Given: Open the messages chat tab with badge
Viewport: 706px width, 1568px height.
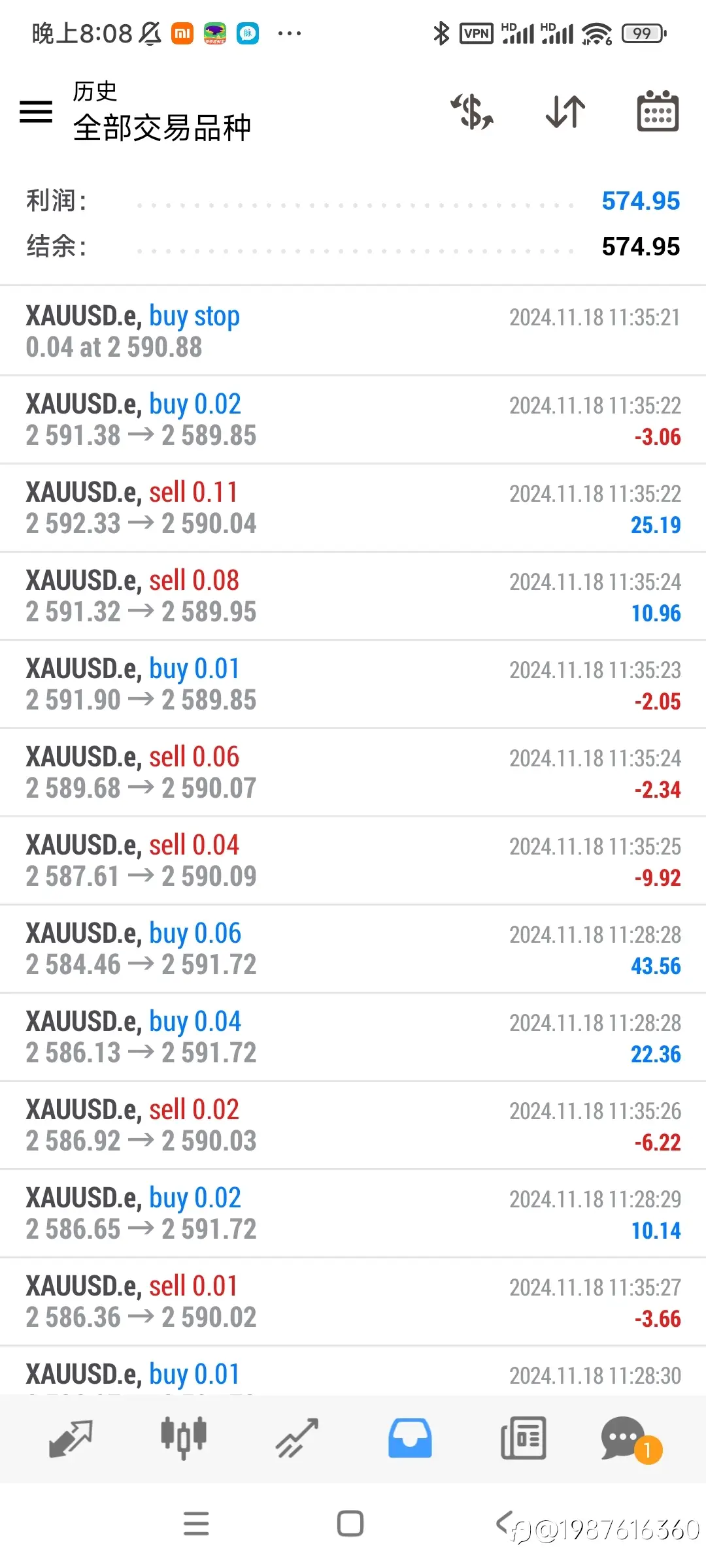Looking at the screenshot, I should point(630,1439).
